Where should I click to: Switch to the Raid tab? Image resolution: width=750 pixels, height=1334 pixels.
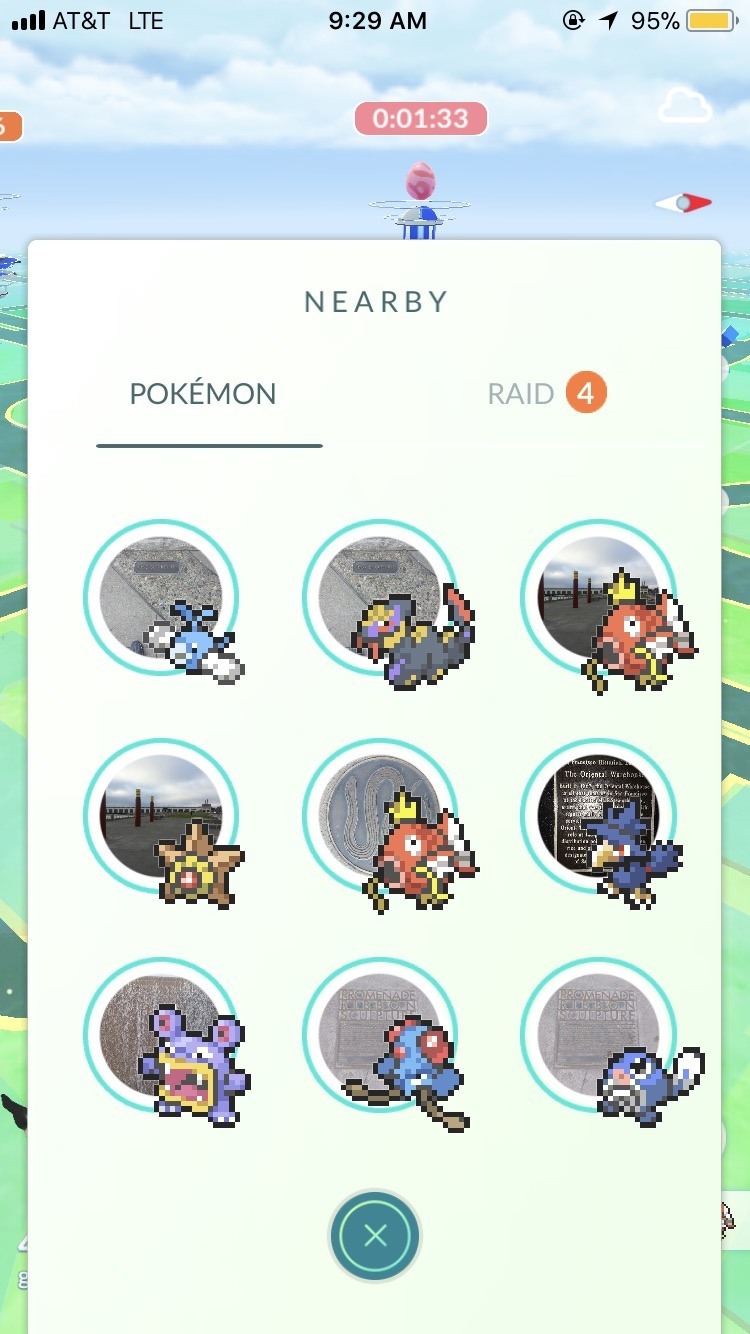point(545,394)
